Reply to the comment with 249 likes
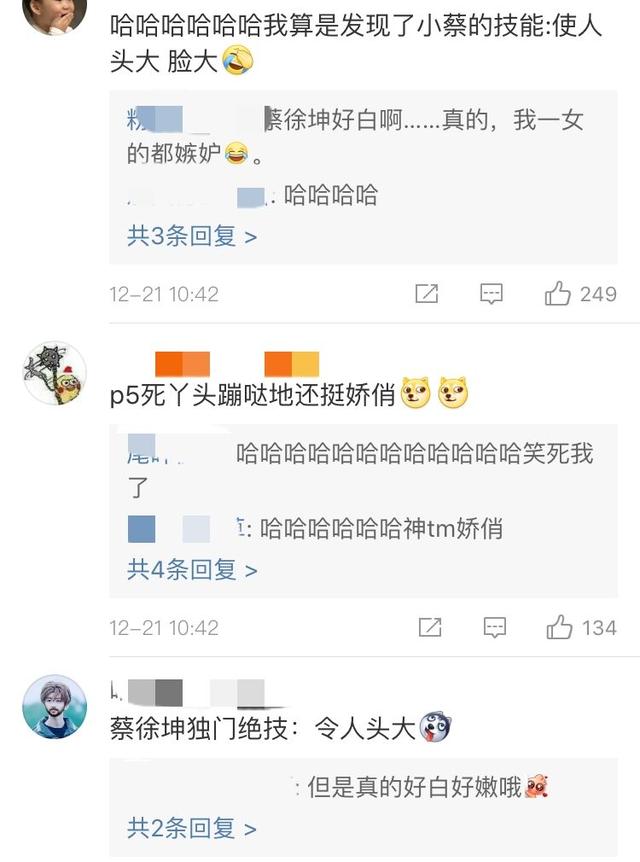The image size is (640, 862). tap(491, 294)
